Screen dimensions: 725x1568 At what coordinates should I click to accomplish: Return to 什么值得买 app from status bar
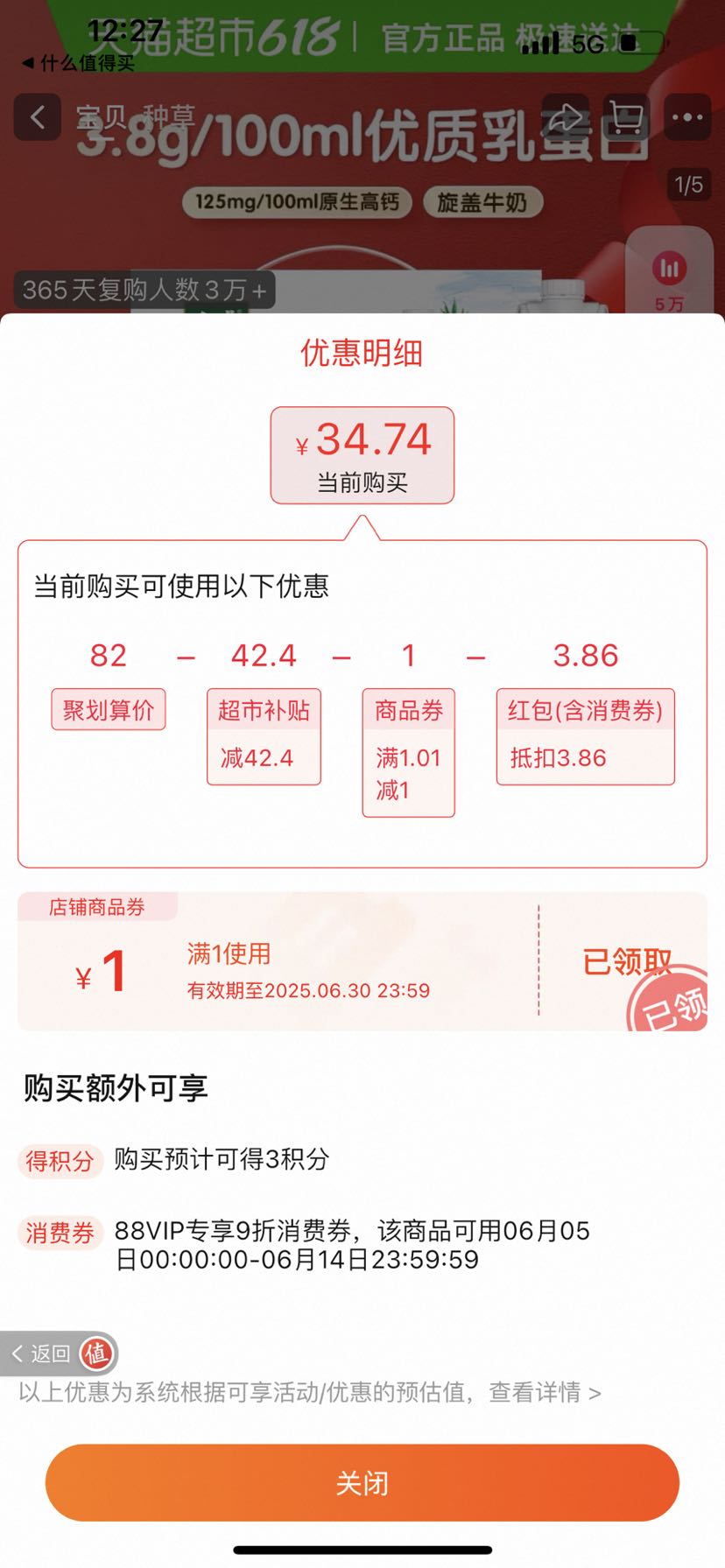79,63
